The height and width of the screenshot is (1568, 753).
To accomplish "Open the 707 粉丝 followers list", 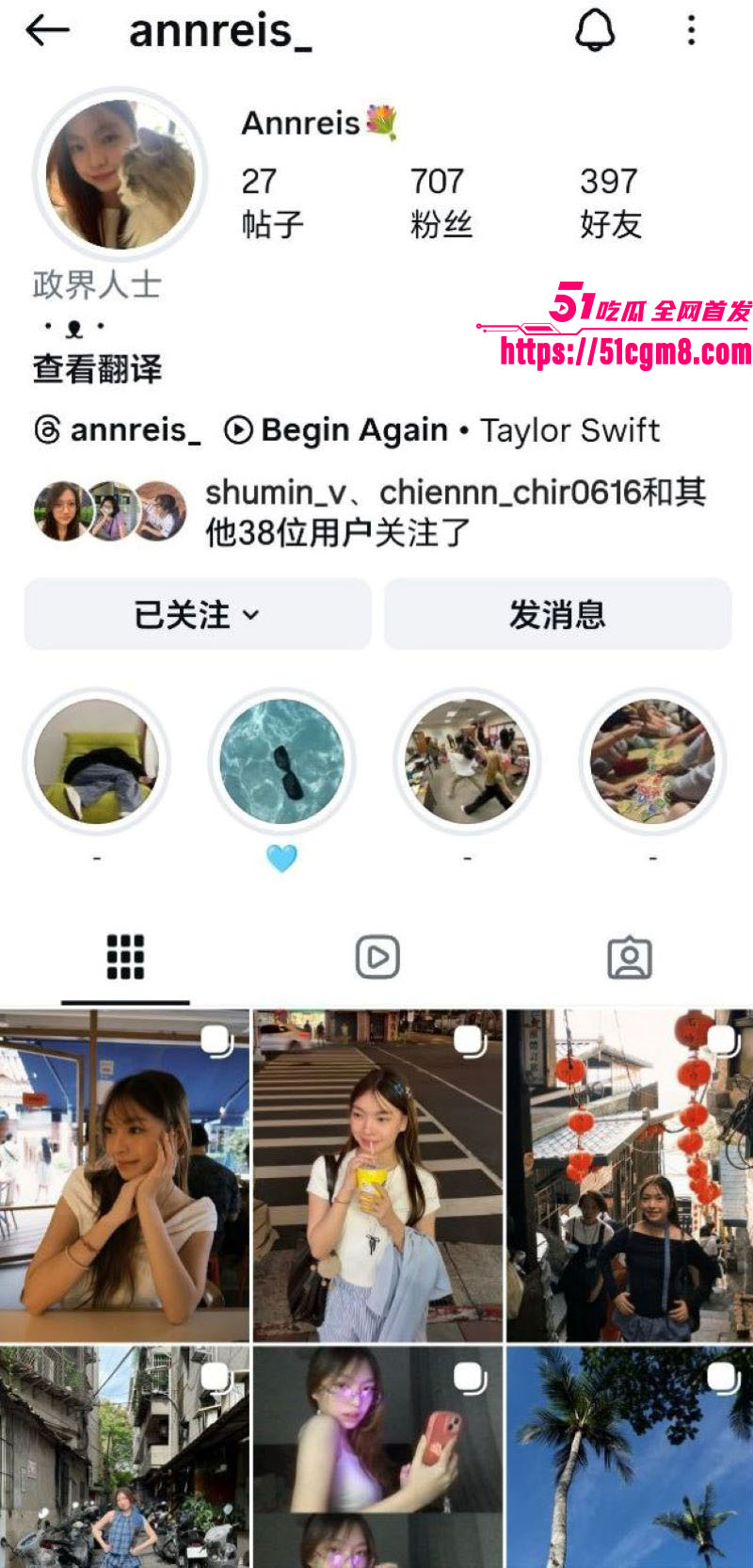I will click(441, 202).
